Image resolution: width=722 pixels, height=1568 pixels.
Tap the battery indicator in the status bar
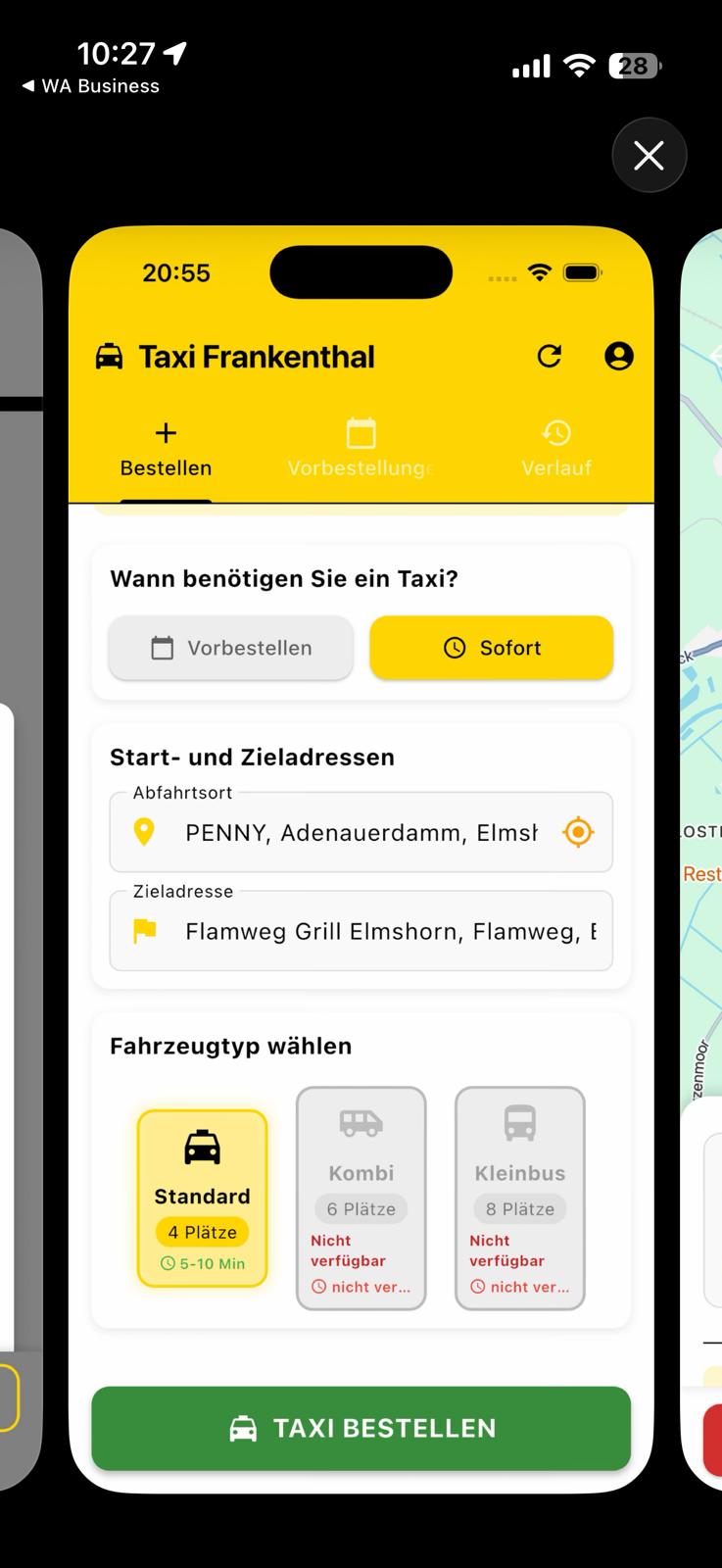coord(632,65)
